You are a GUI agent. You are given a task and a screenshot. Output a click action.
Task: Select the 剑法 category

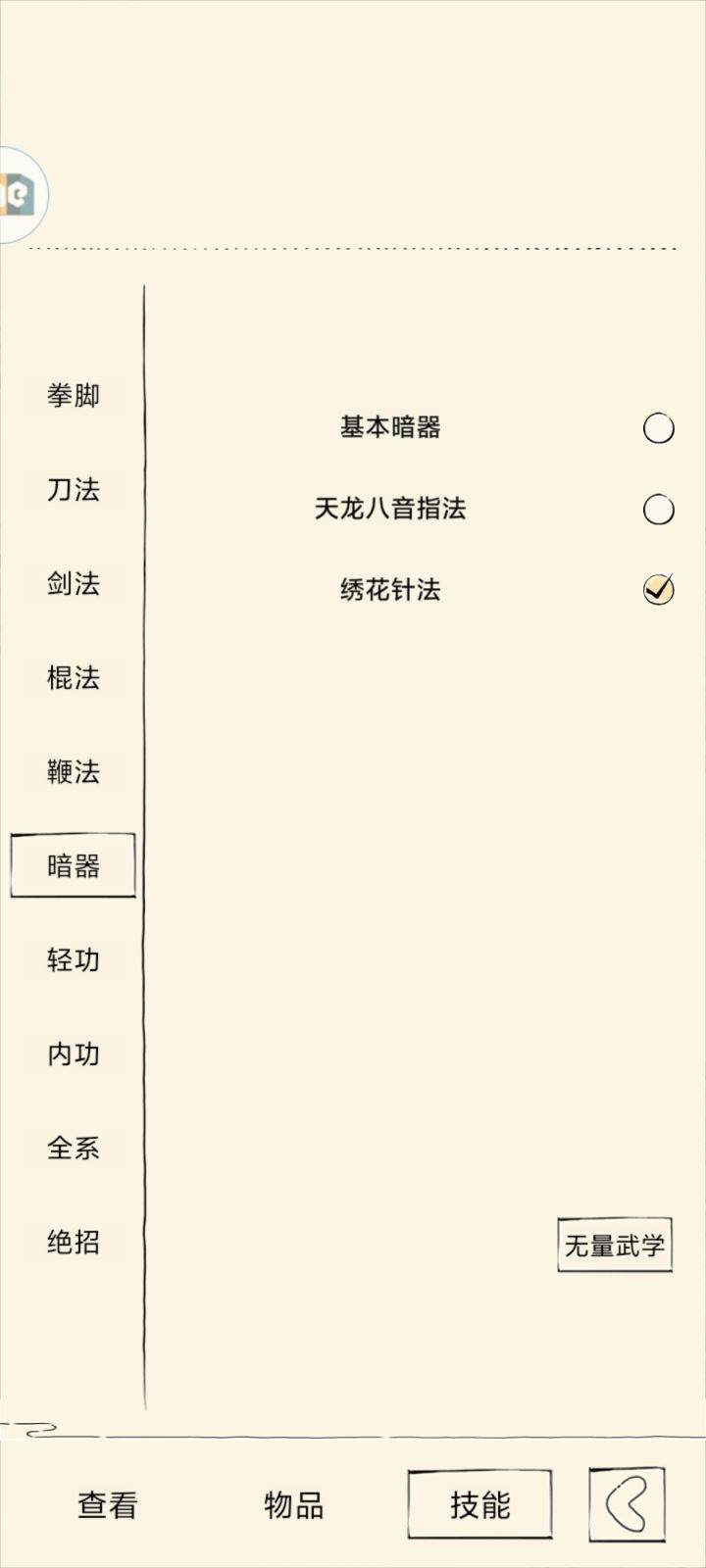[74, 584]
